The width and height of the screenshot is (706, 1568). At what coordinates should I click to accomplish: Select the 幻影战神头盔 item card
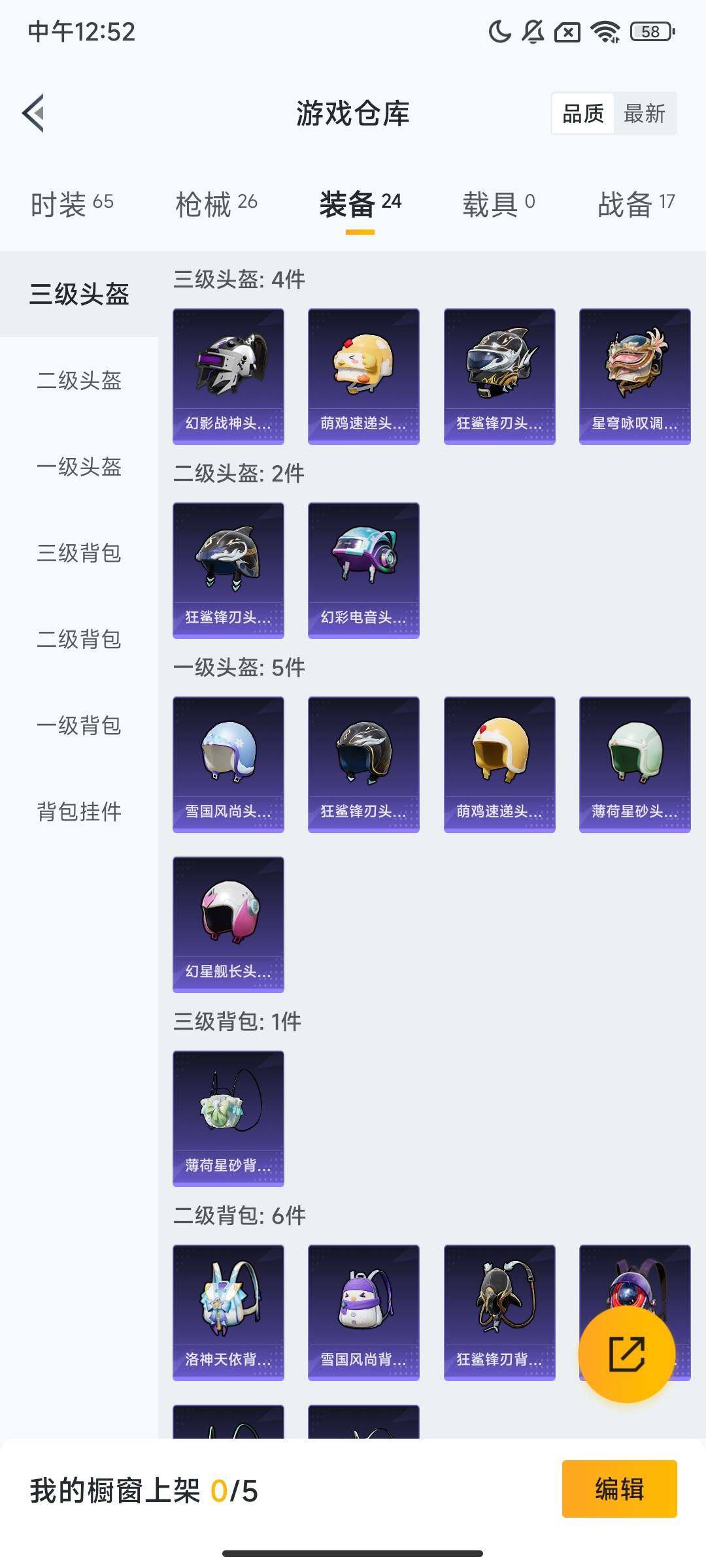click(228, 373)
